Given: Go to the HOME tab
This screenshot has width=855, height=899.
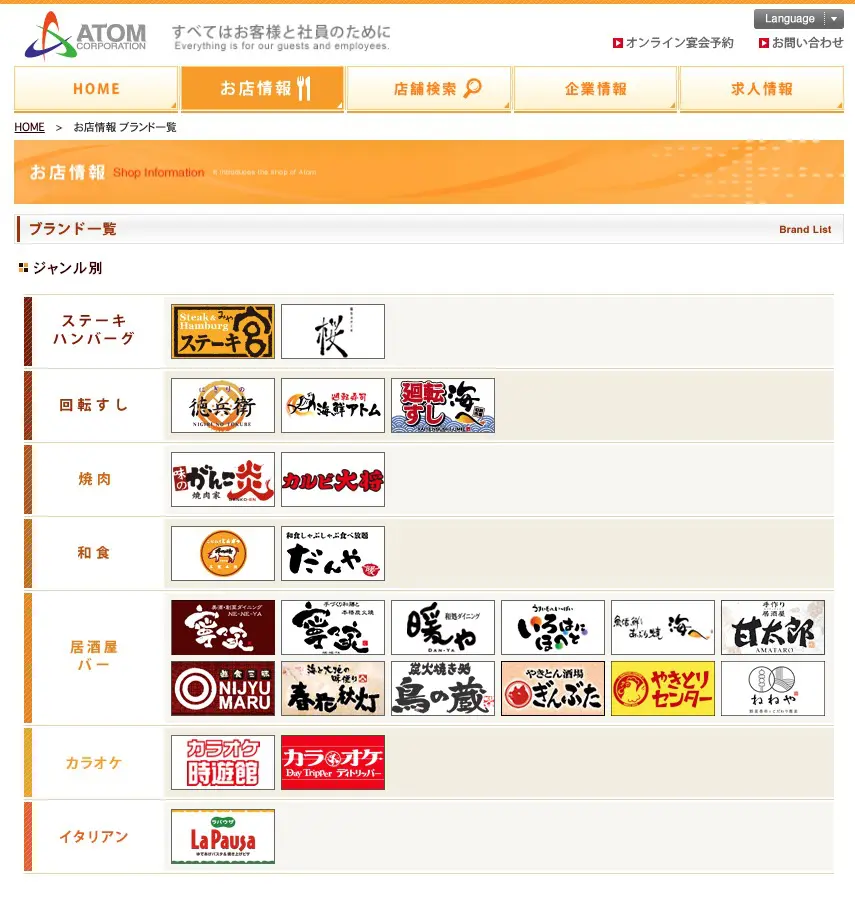Looking at the screenshot, I should [x=96, y=89].
